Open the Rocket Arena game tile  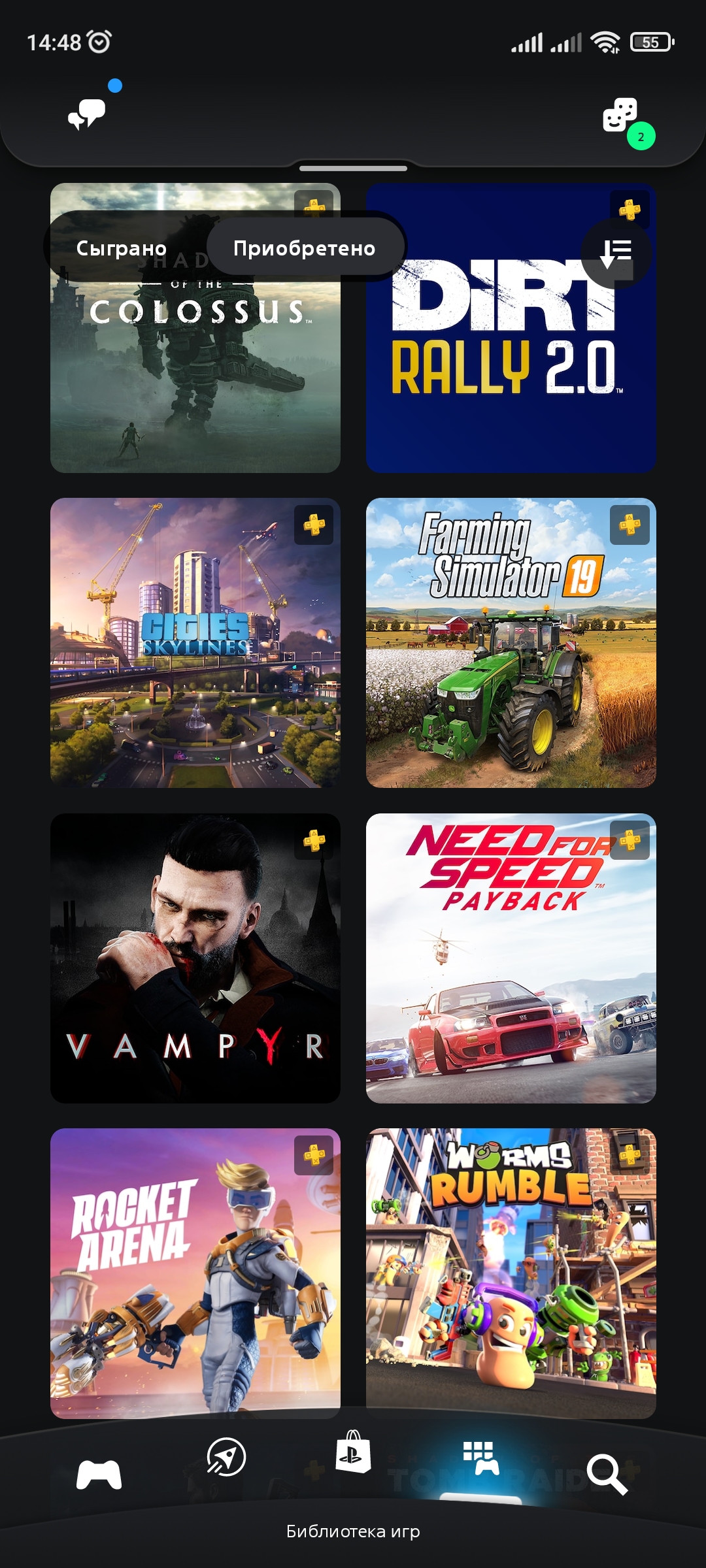coord(195,1273)
